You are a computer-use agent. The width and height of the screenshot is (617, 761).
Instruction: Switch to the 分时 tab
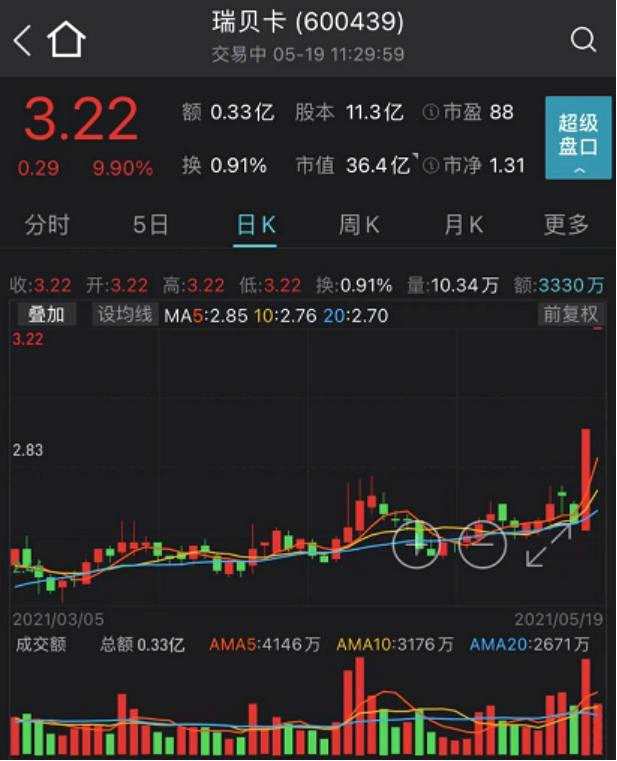47,225
